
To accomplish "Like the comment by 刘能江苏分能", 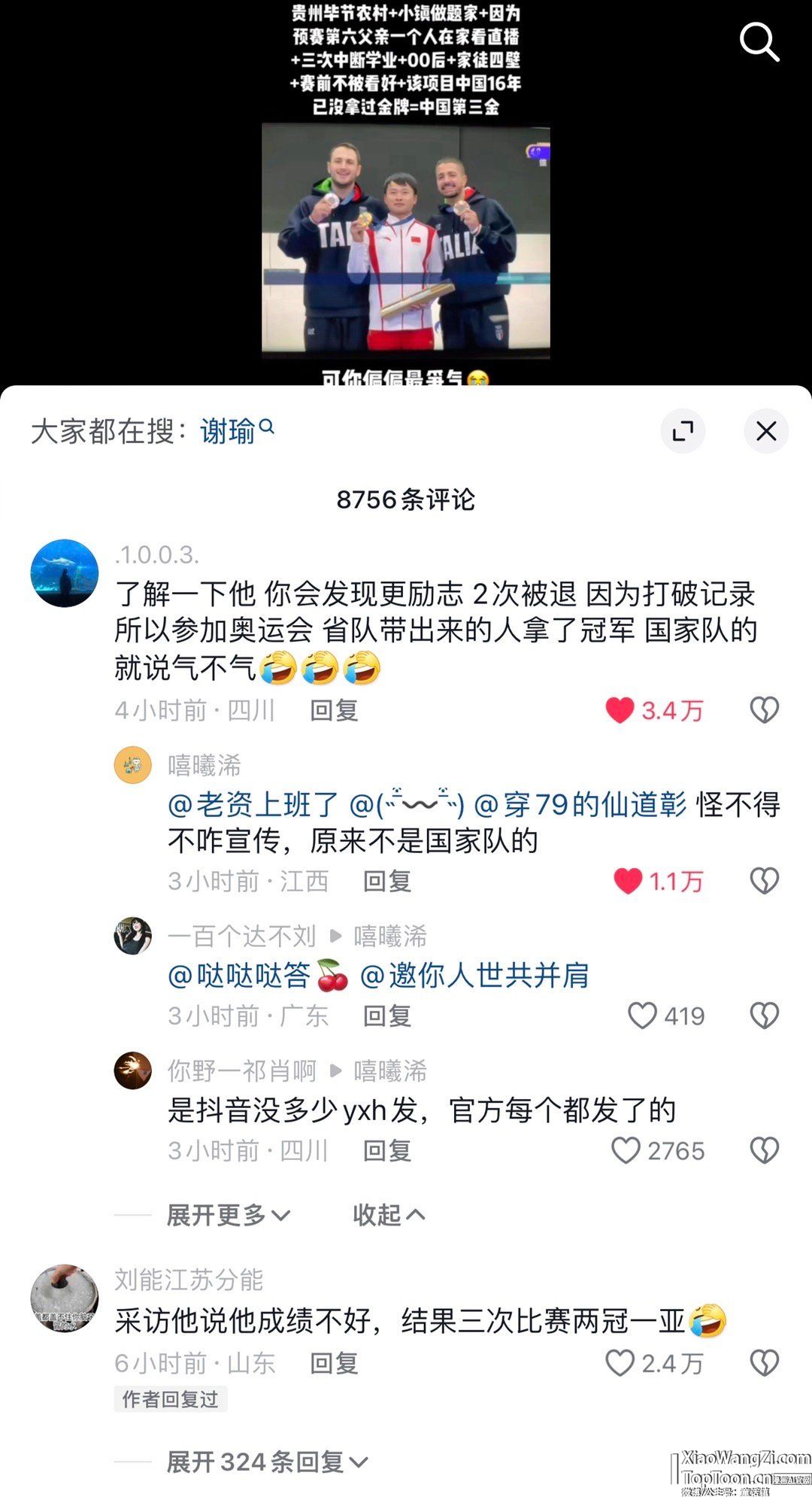I will tap(620, 1362).
